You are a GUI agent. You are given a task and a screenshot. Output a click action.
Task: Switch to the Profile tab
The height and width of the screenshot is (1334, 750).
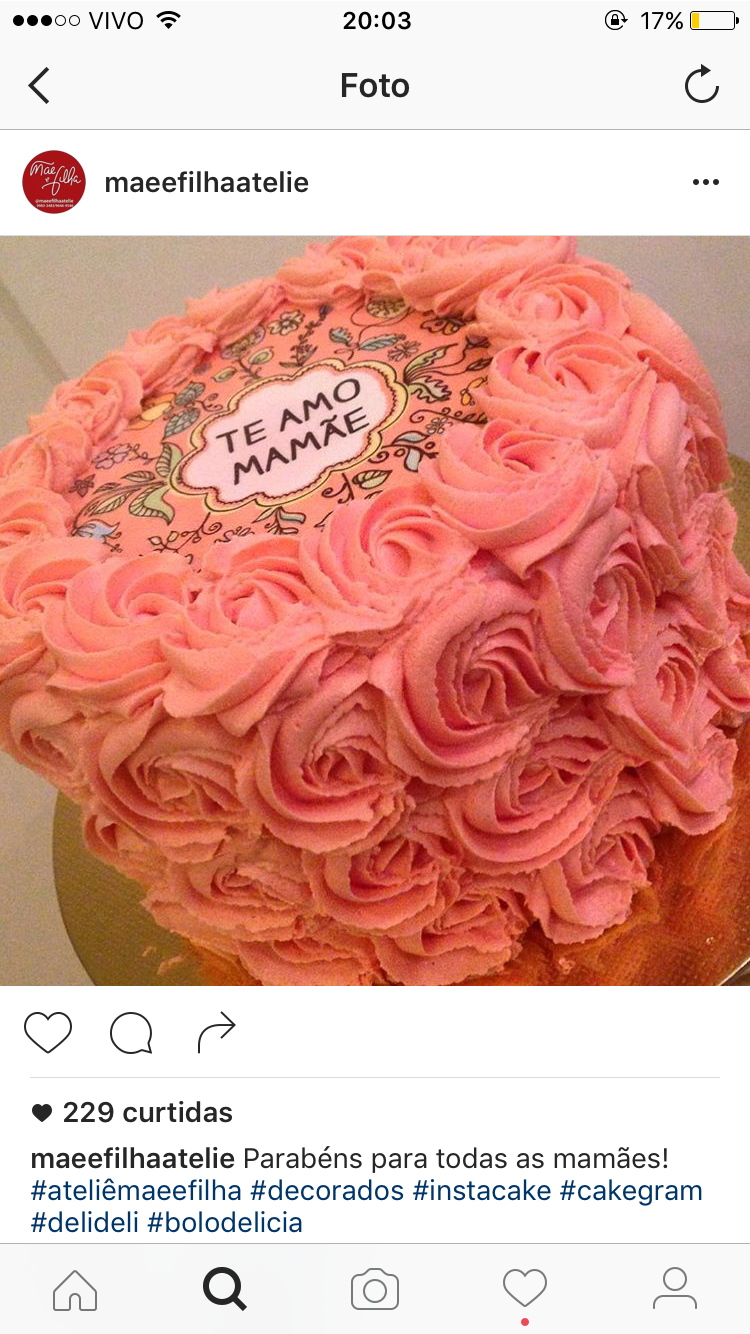click(675, 1289)
